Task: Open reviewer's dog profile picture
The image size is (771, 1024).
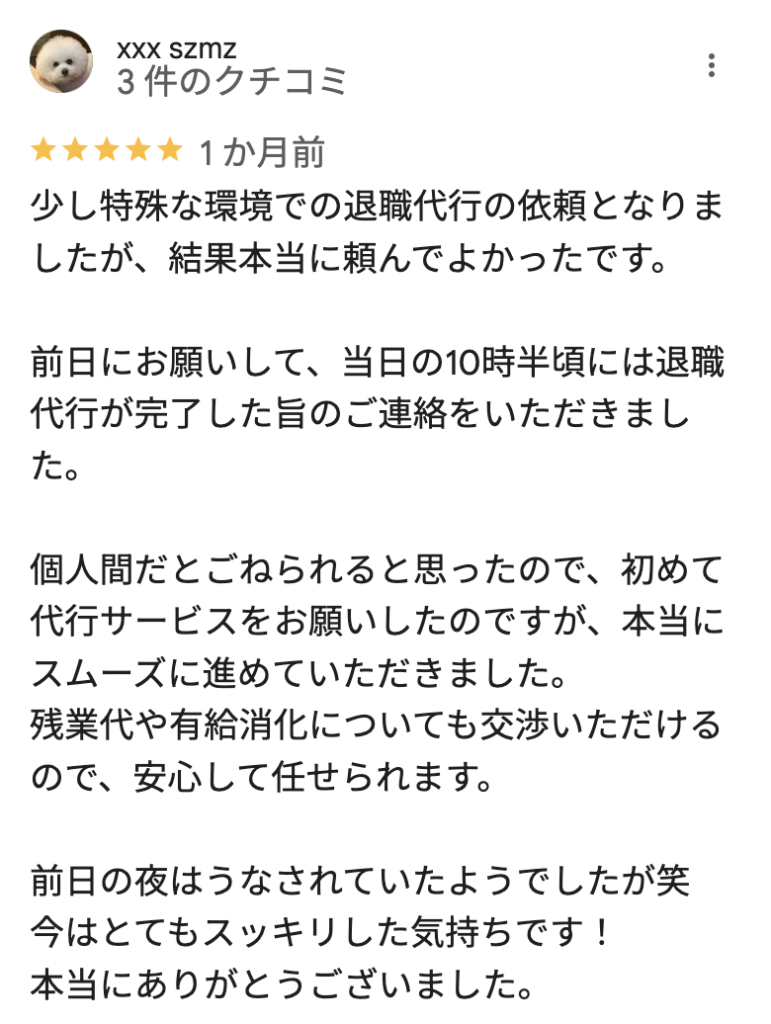Action: [x=62, y=62]
